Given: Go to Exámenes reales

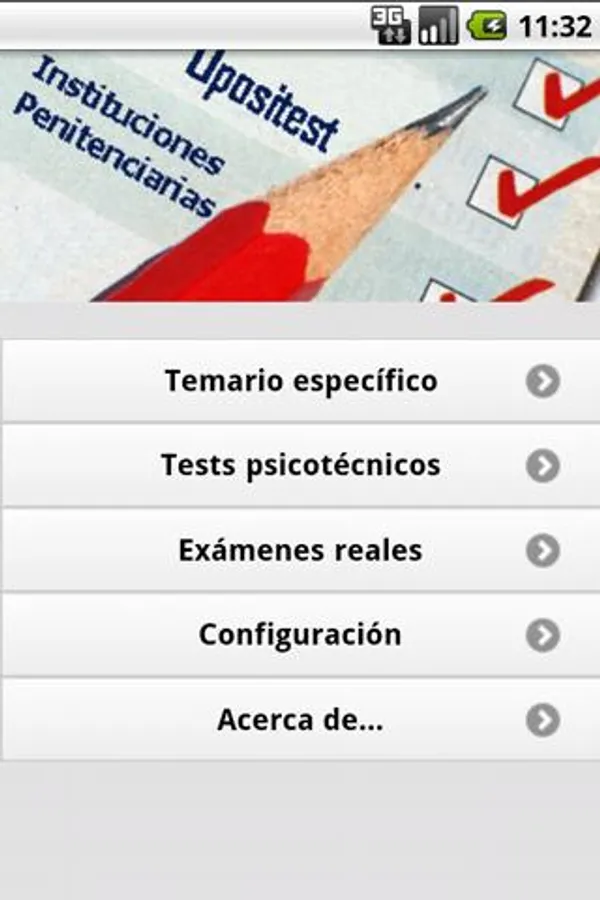Looking at the screenshot, I should pyautogui.click(x=300, y=550).
